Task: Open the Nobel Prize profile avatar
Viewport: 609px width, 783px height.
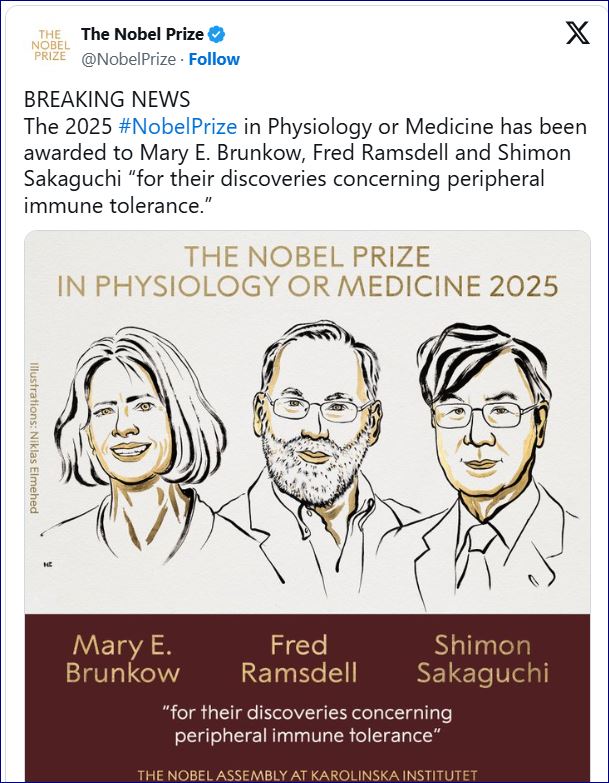Action: pos(49,45)
